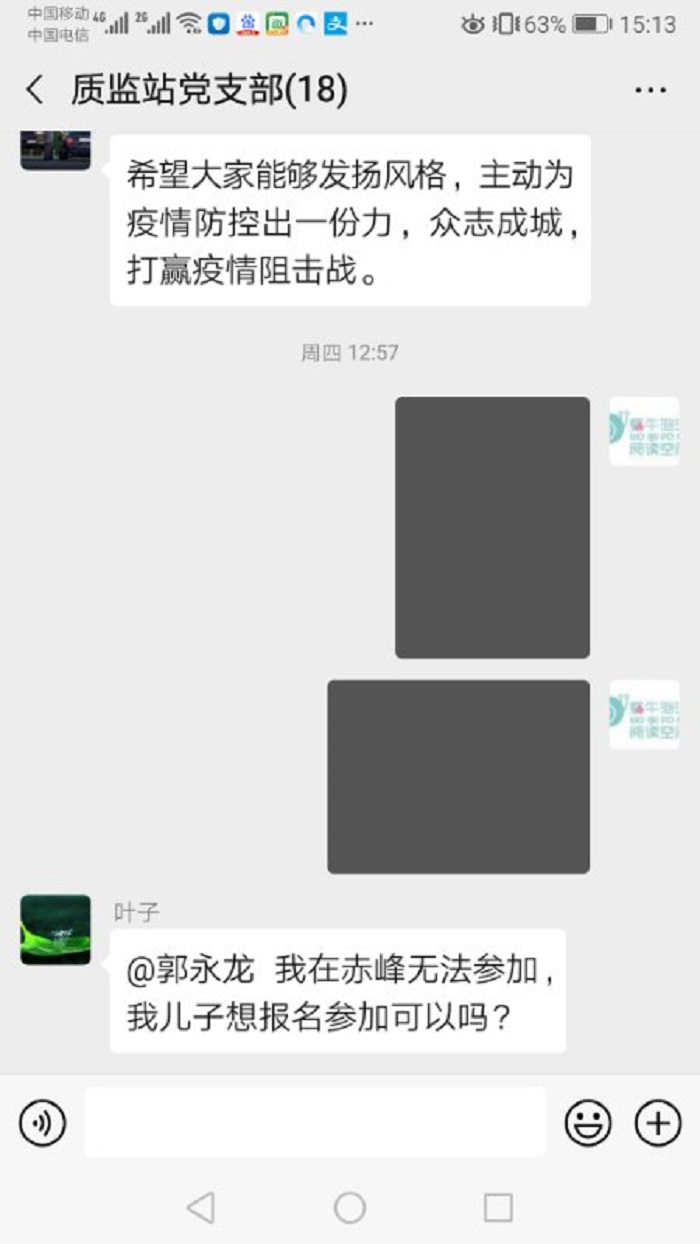Open the plus attachment menu

point(658,1123)
